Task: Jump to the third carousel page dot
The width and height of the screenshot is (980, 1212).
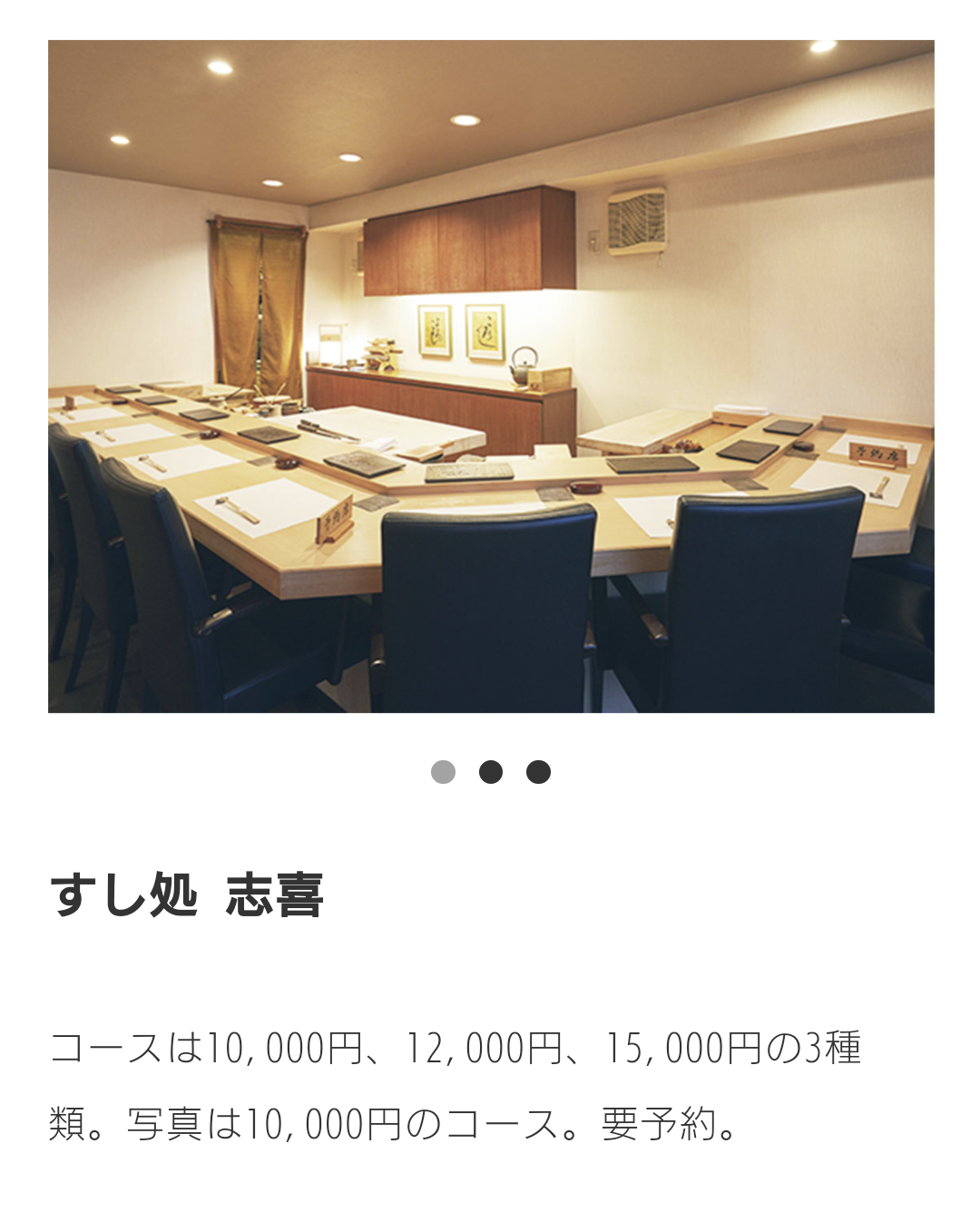Action: pos(538,772)
